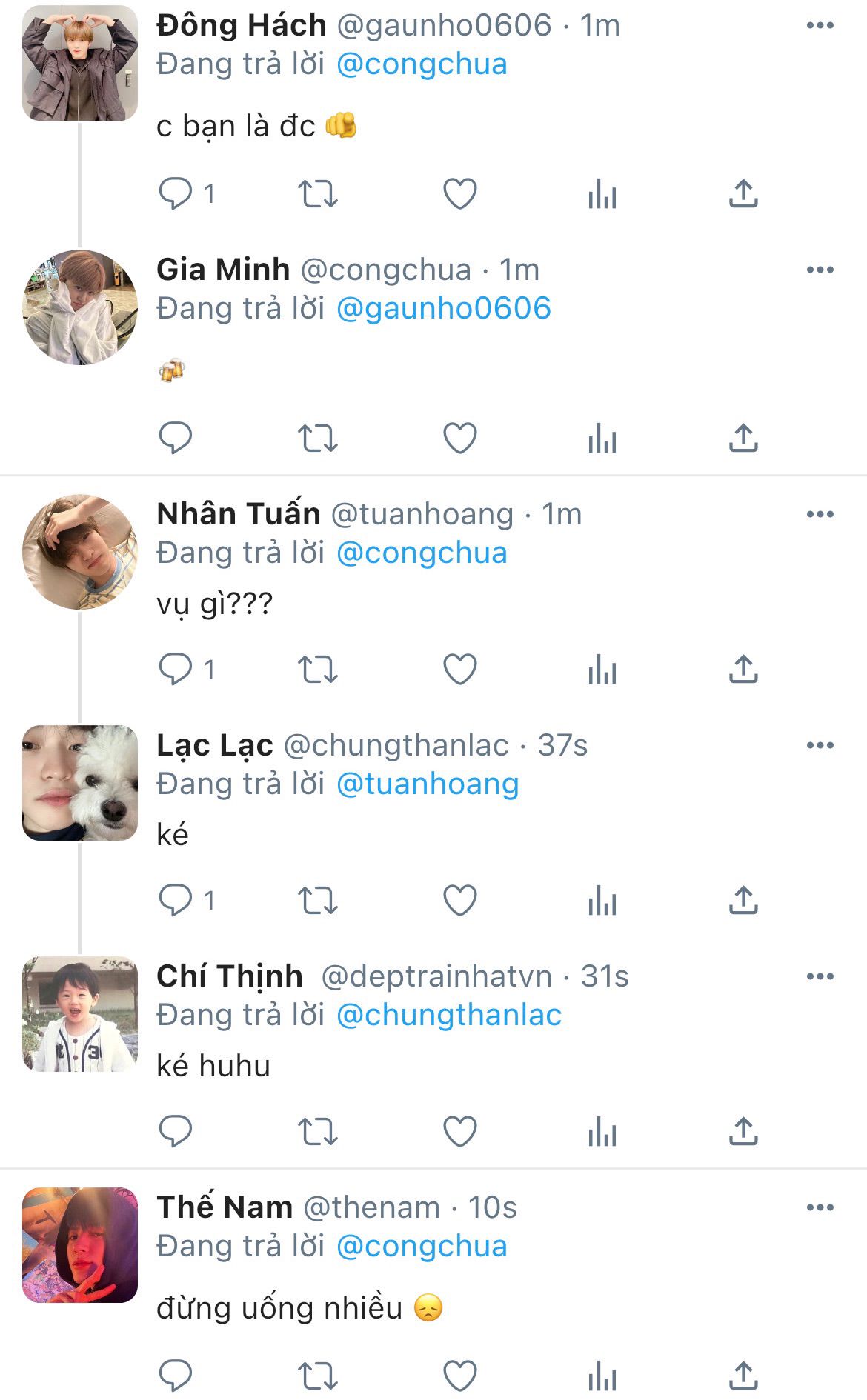Open the @congchua mention in Đông Hách's reply

pos(422,64)
